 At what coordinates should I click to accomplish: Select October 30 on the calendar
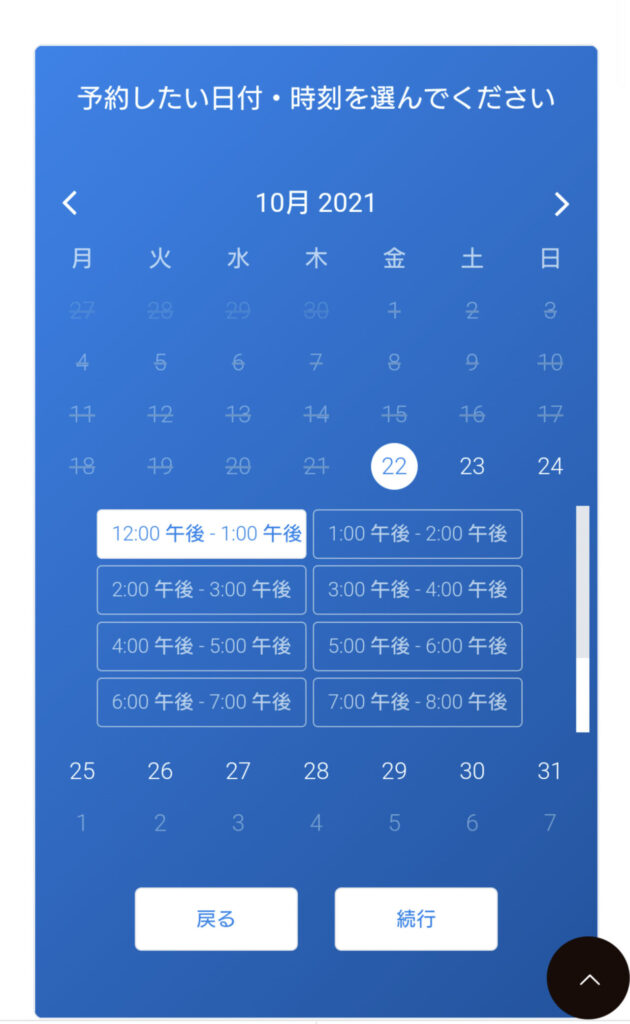point(472,771)
